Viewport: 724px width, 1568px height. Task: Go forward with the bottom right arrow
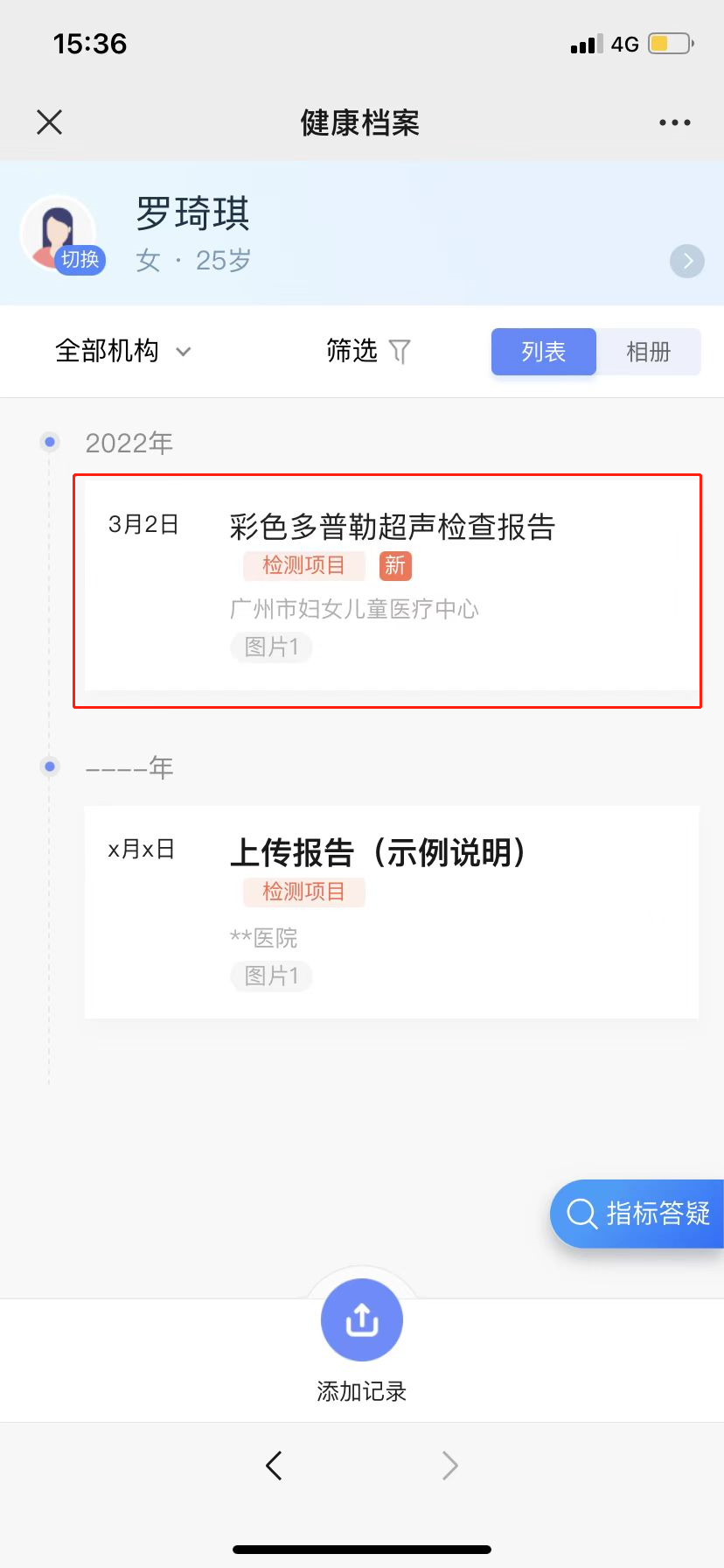click(x=449, y=1465)
